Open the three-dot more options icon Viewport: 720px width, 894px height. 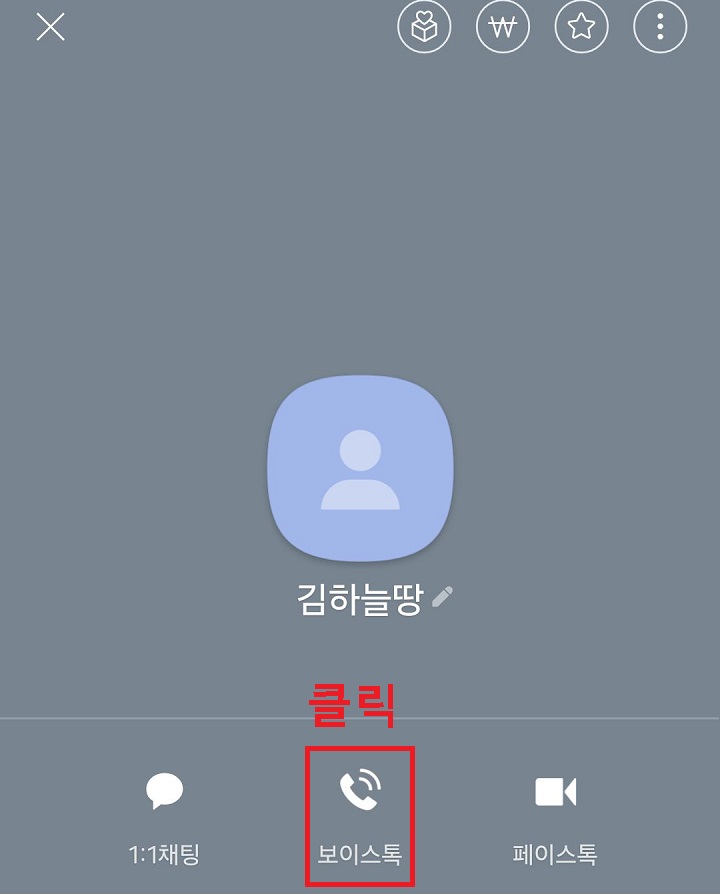tap(658, 27)
